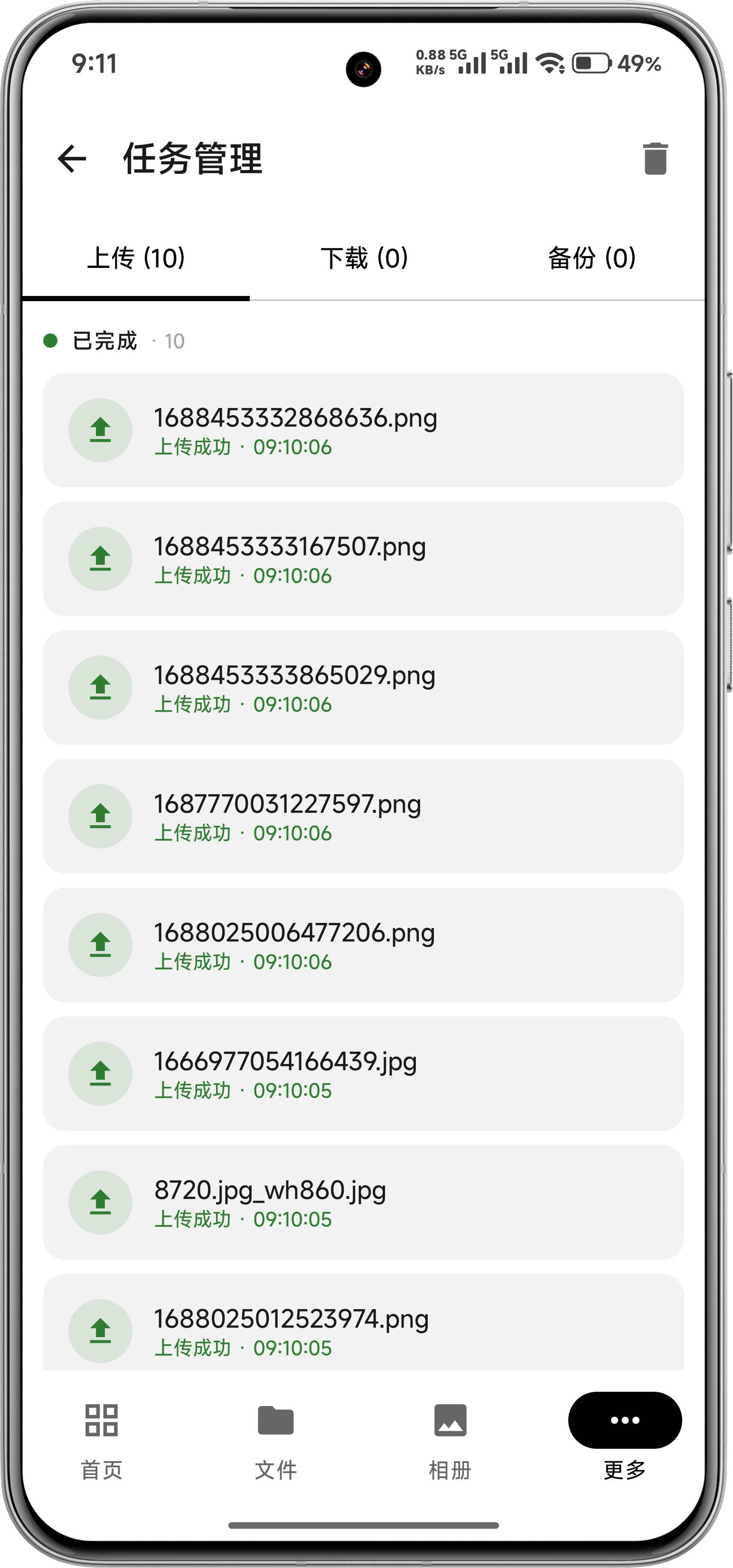Open the upload task 1687770031227597.png
This screenshot has height=1568, width=733.
363,816
